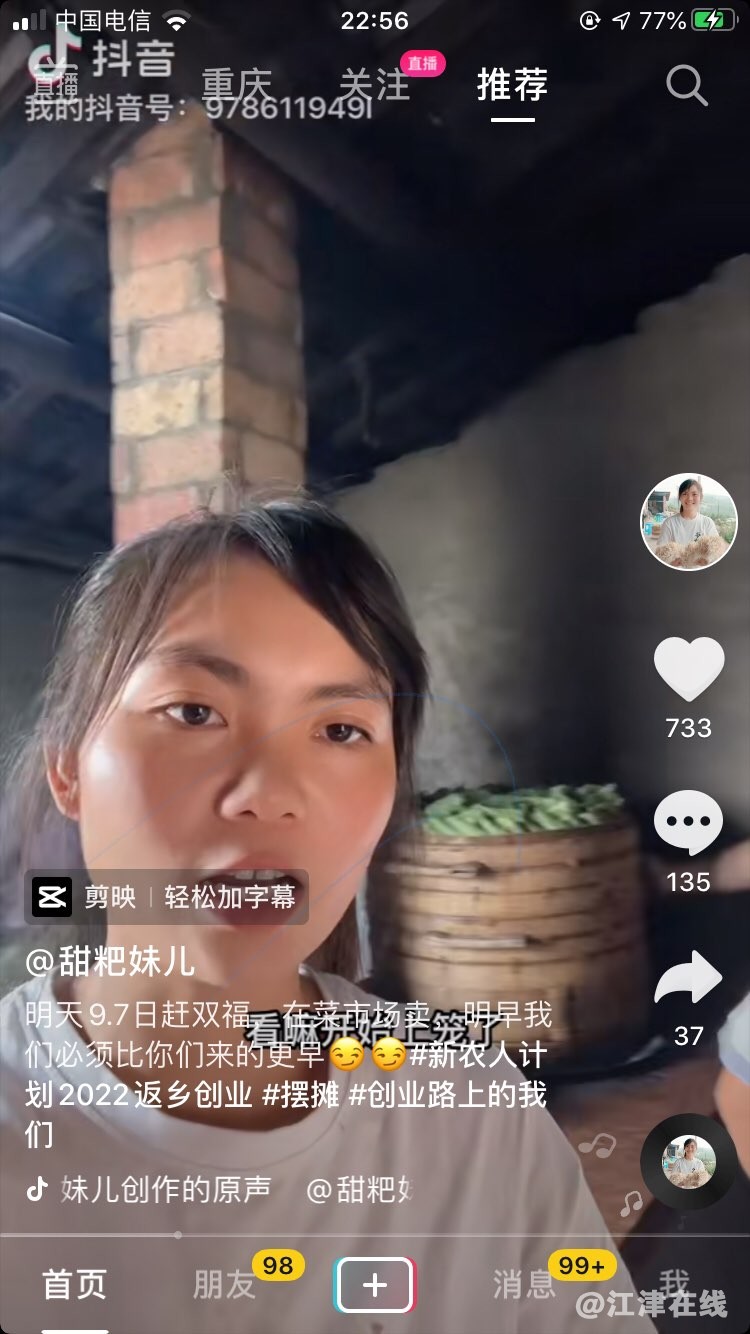750x1334 pixels.
Task: Open the 妹儿创作的原声 sound link
Action: 165,1188
